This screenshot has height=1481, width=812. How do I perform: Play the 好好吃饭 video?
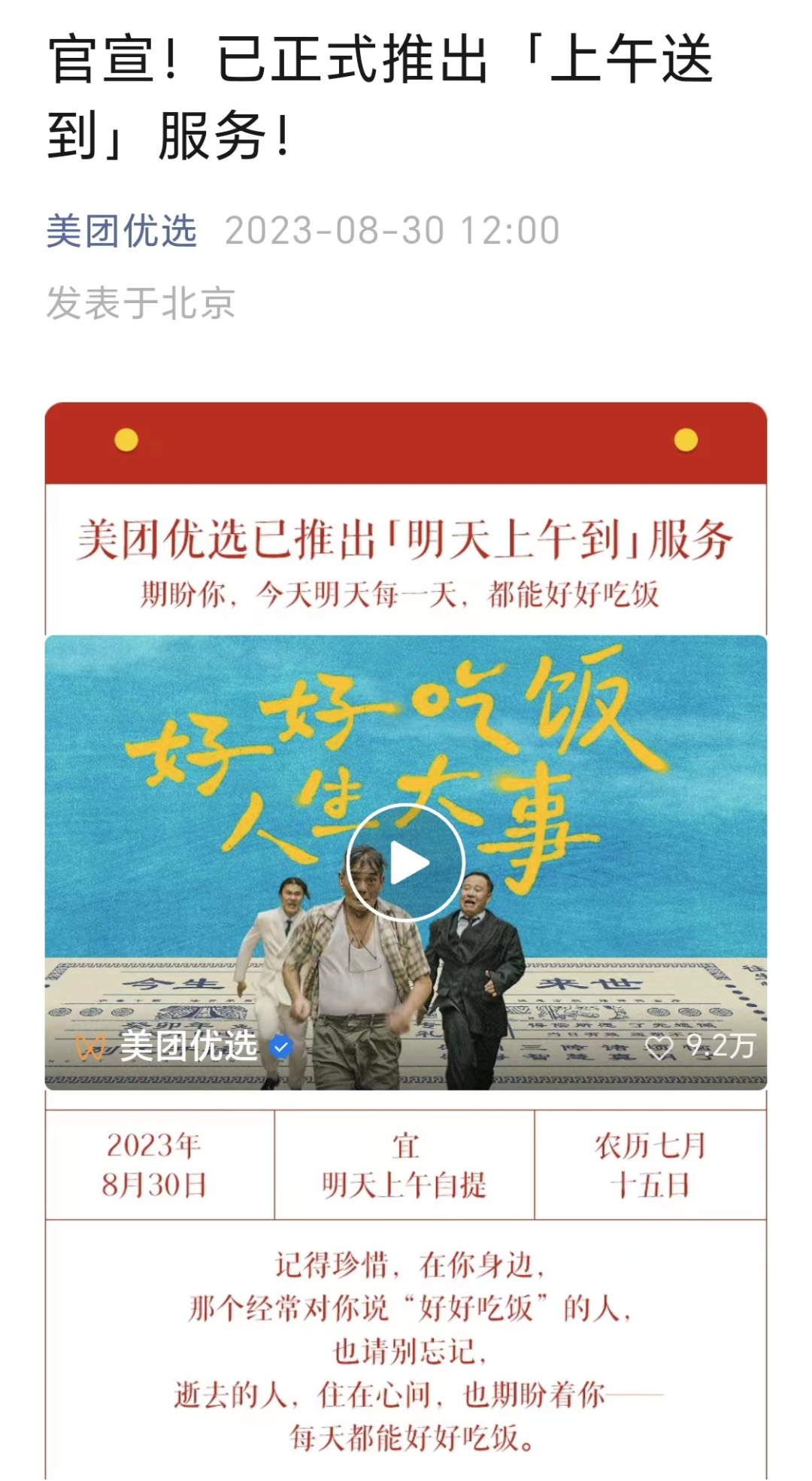click(406, 862)
